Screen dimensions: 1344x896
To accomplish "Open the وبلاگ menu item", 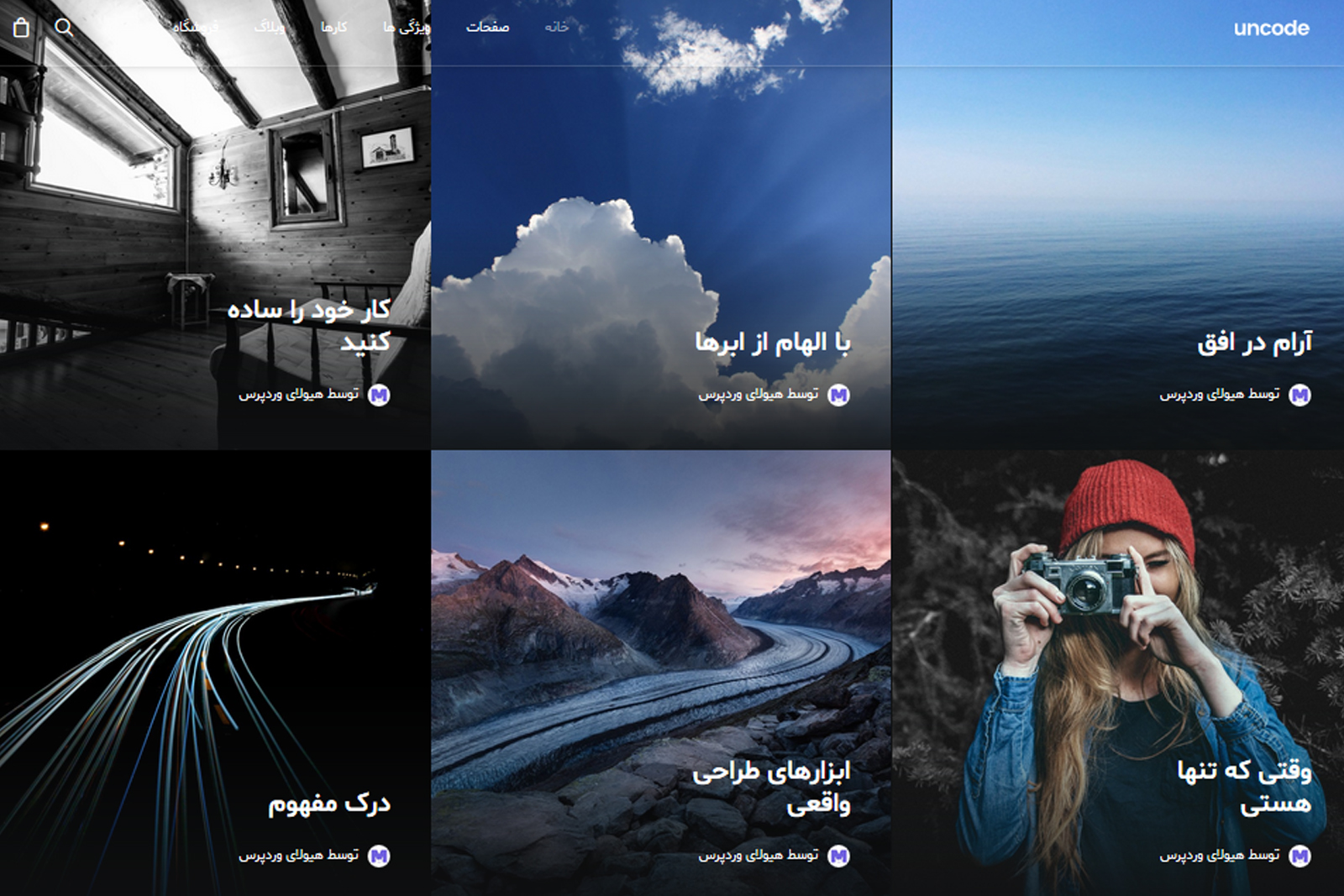I will pos(270,28).
